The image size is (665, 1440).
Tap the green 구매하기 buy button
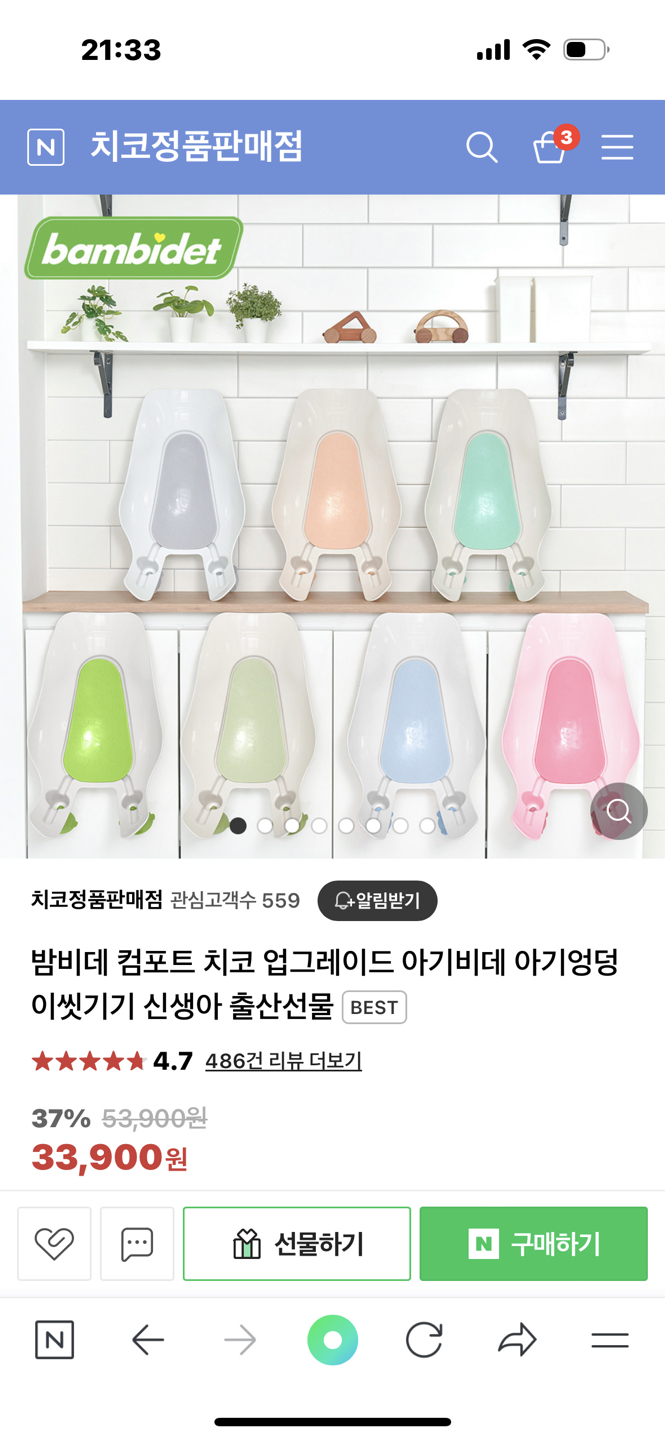[x=533, y=1244]
